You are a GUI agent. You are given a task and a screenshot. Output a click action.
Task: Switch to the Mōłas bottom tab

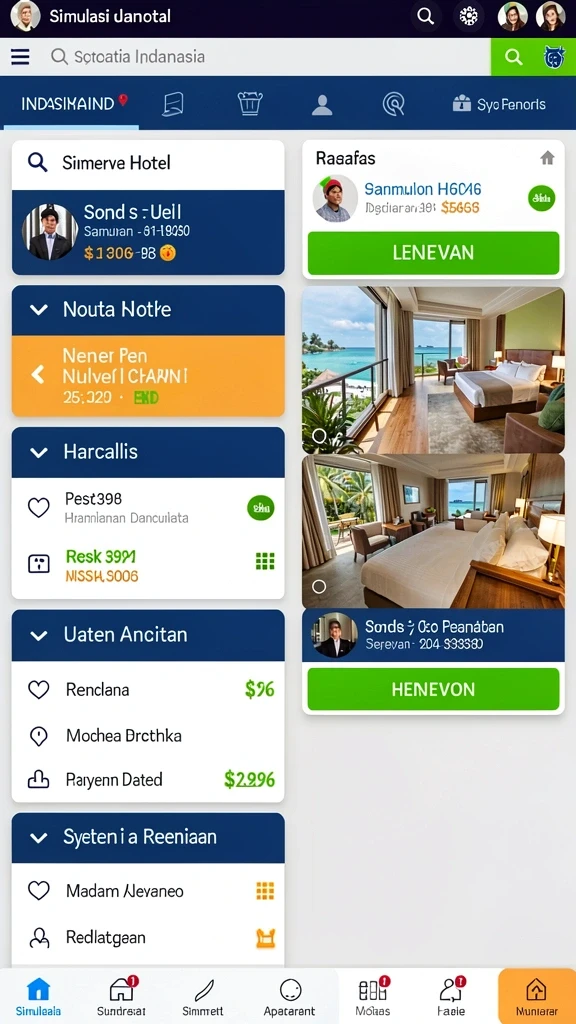[373, 998]
